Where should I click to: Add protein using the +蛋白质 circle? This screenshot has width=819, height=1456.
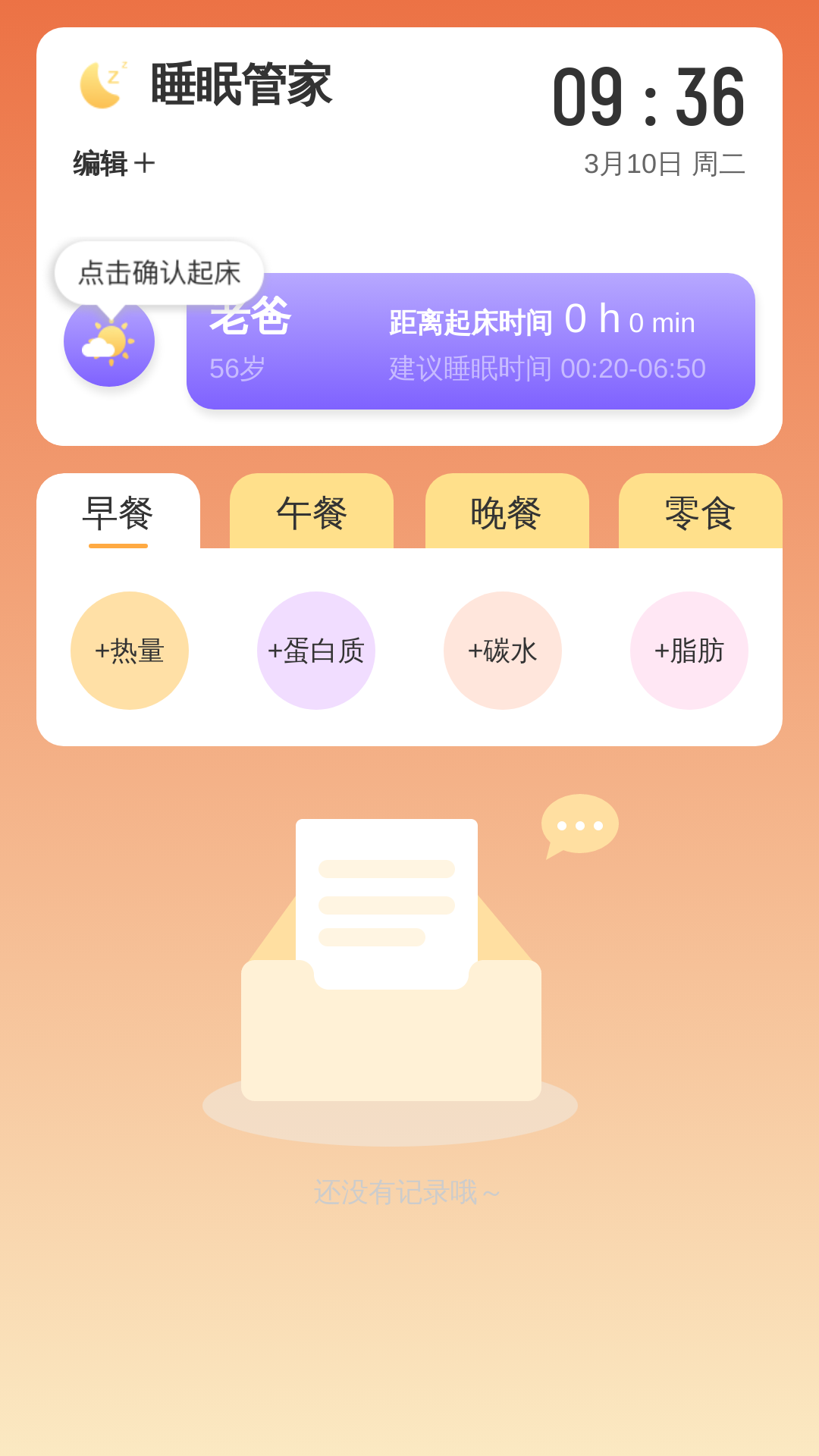click(316, 651)
